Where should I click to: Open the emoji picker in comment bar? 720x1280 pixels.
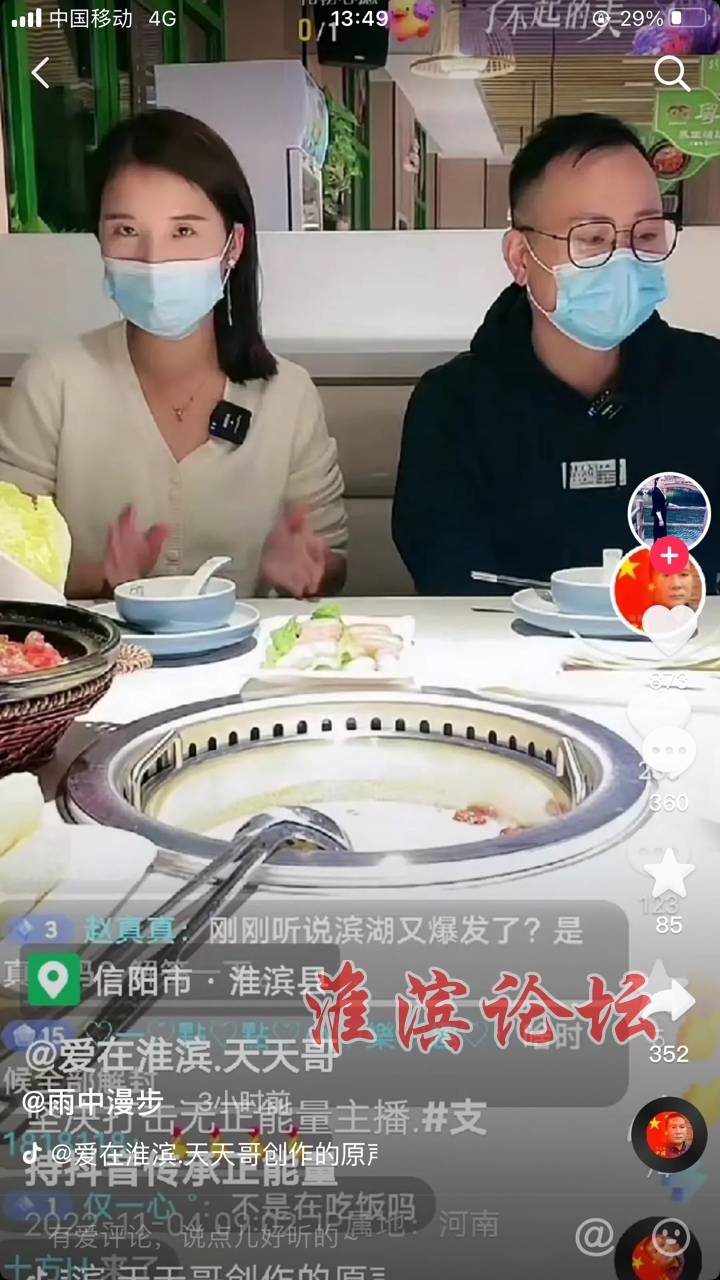(x=671, y=1237)
